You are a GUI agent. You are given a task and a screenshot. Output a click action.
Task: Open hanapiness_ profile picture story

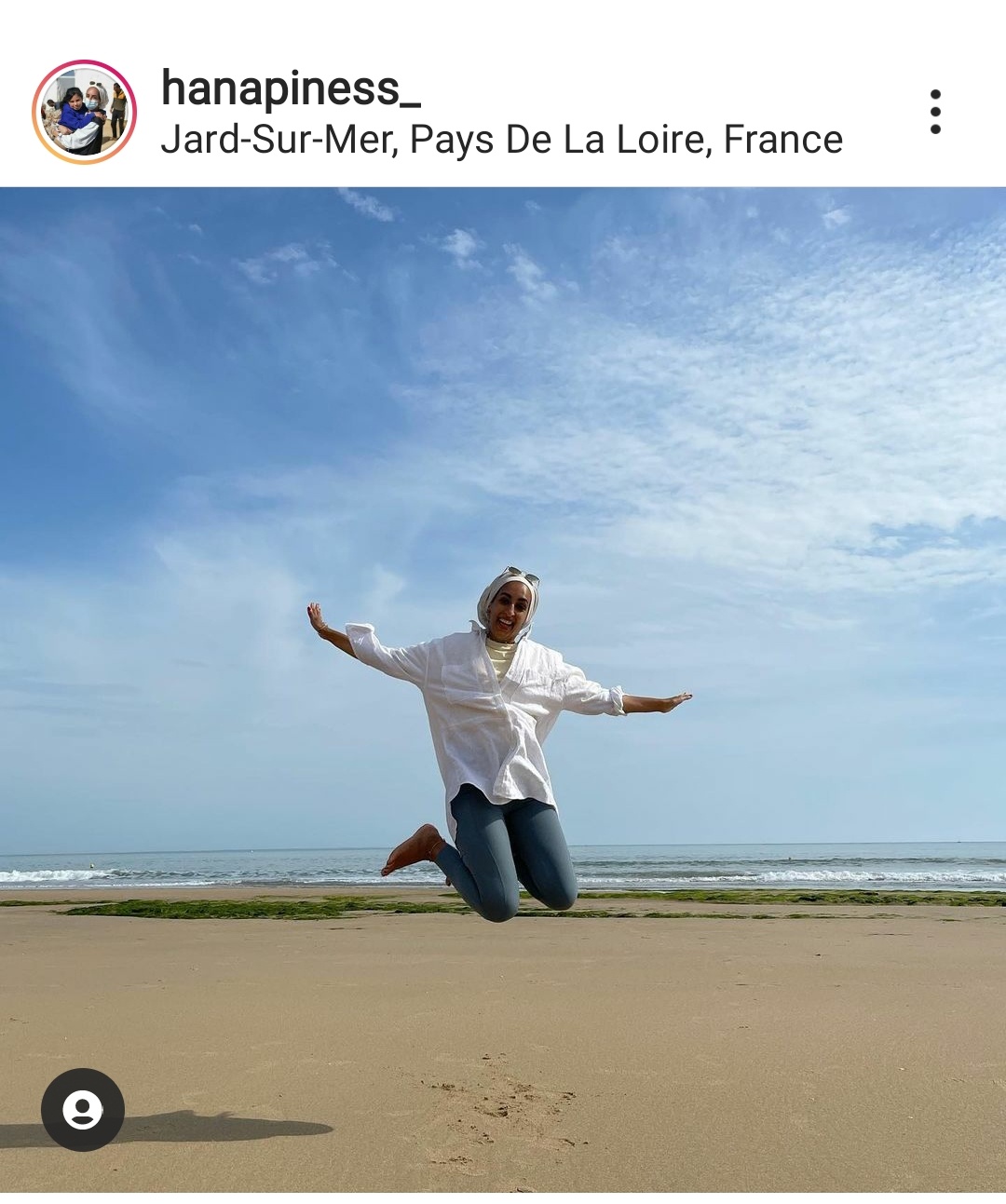pos(84,112)
